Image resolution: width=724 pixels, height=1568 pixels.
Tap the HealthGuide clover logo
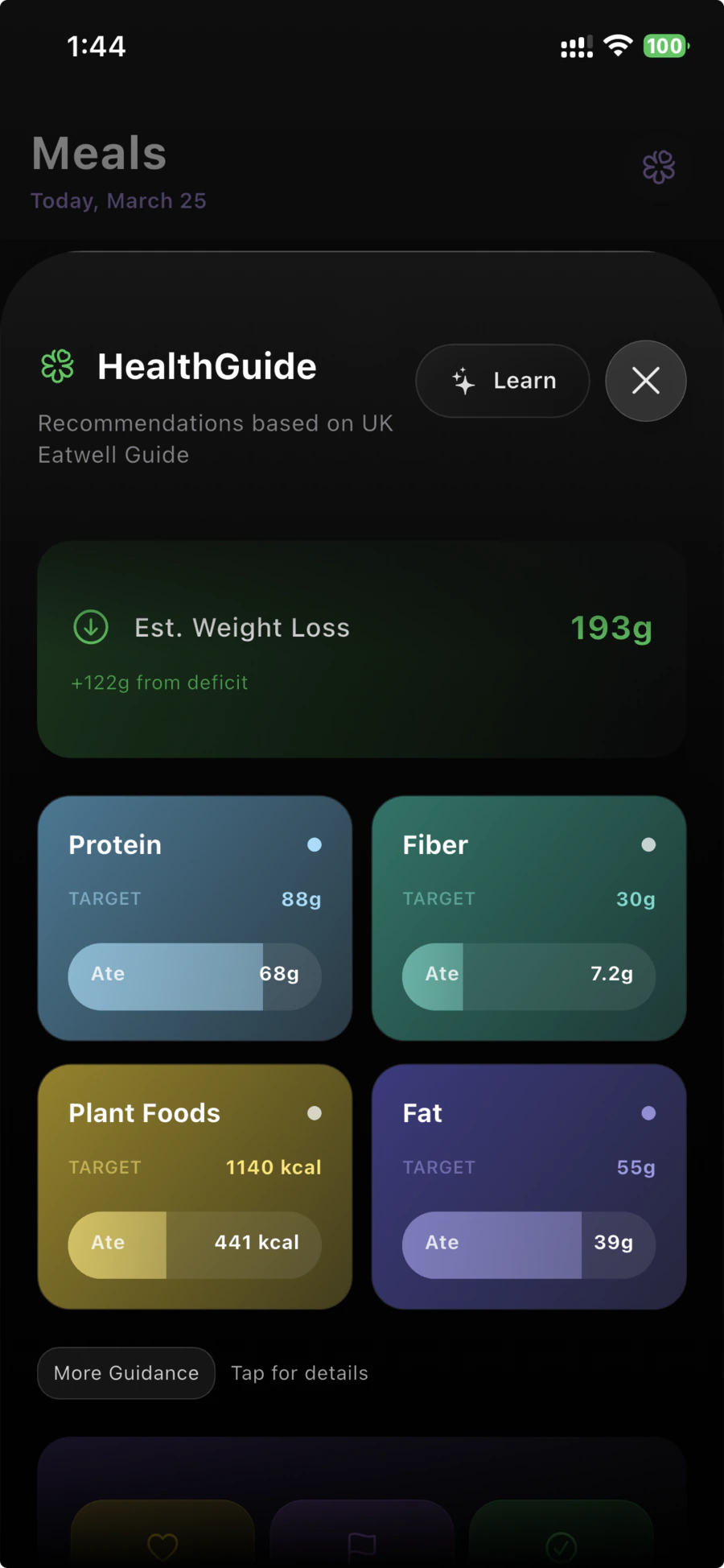[x=56, y=366]
